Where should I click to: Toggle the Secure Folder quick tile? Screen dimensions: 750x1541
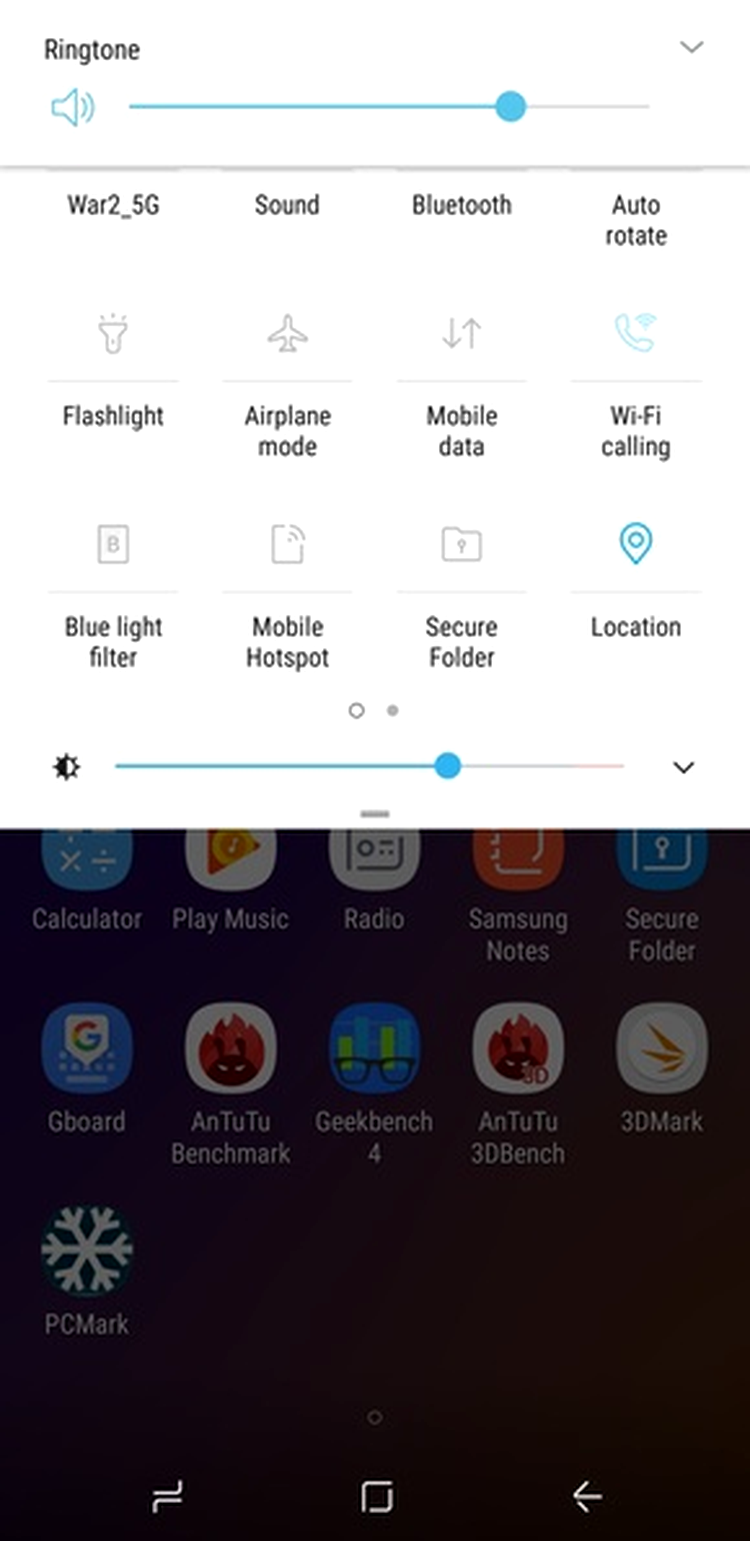[461, 545]
